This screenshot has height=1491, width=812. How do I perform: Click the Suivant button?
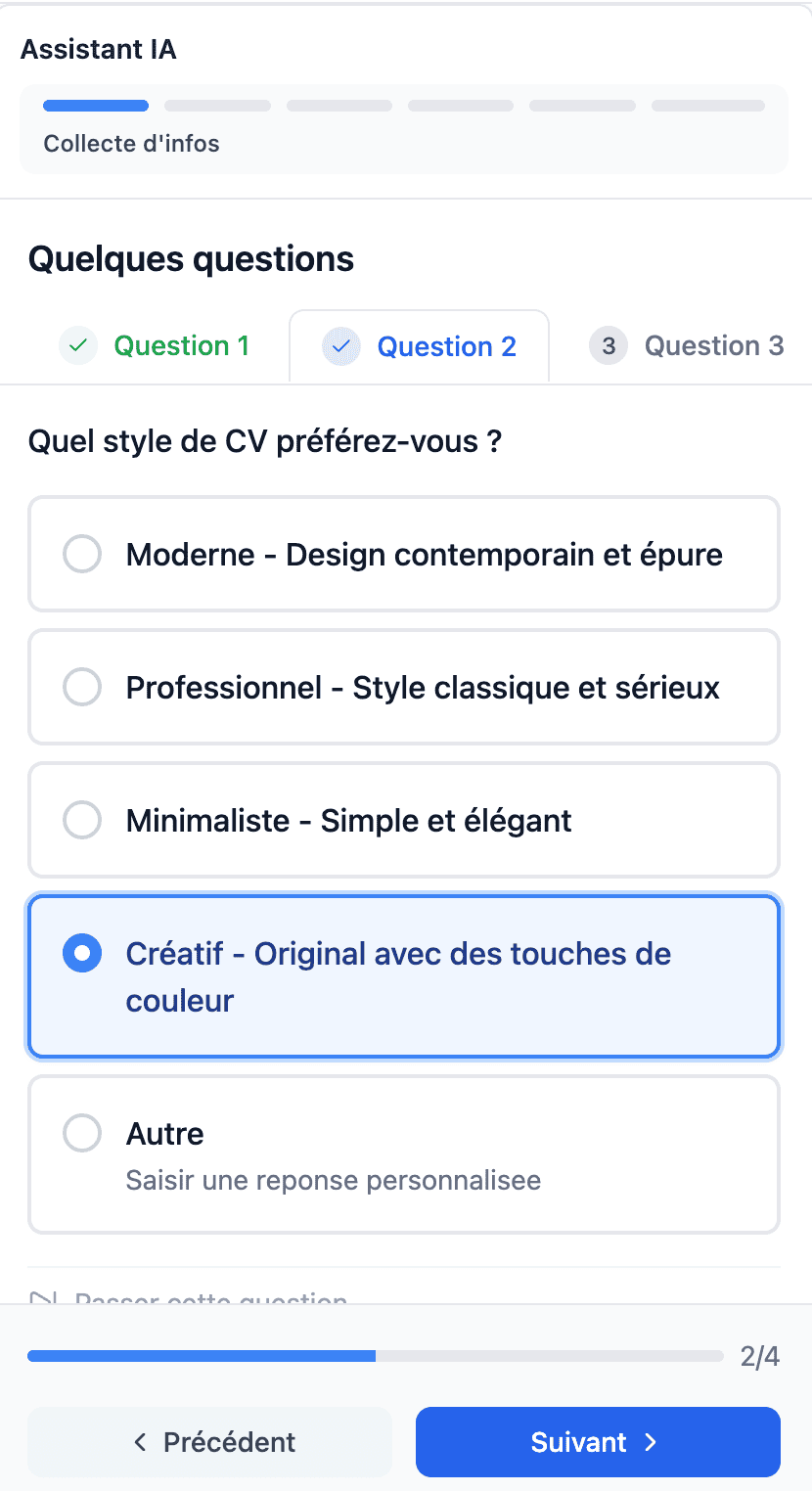click(x=597, y=1441)
